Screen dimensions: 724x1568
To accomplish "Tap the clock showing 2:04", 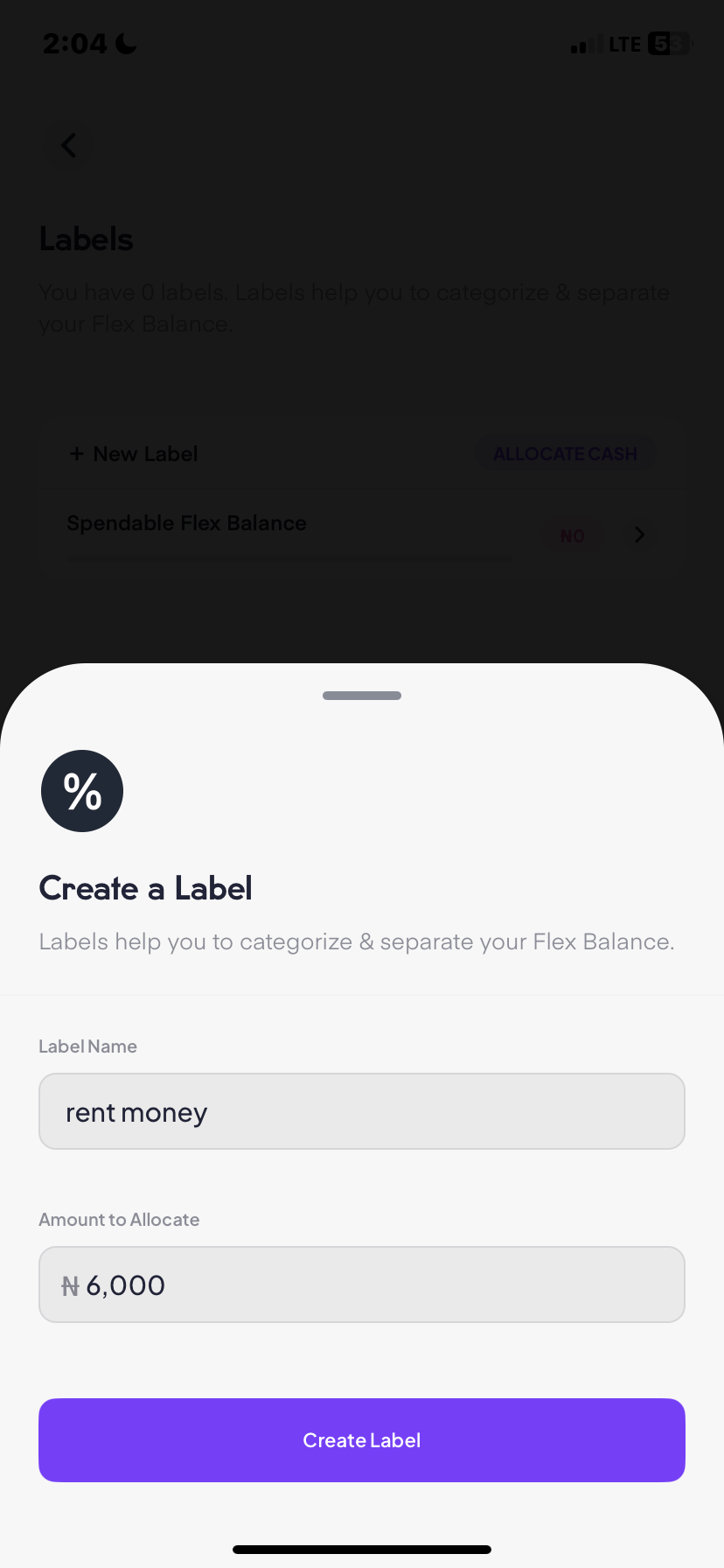I will click(73, 42).
